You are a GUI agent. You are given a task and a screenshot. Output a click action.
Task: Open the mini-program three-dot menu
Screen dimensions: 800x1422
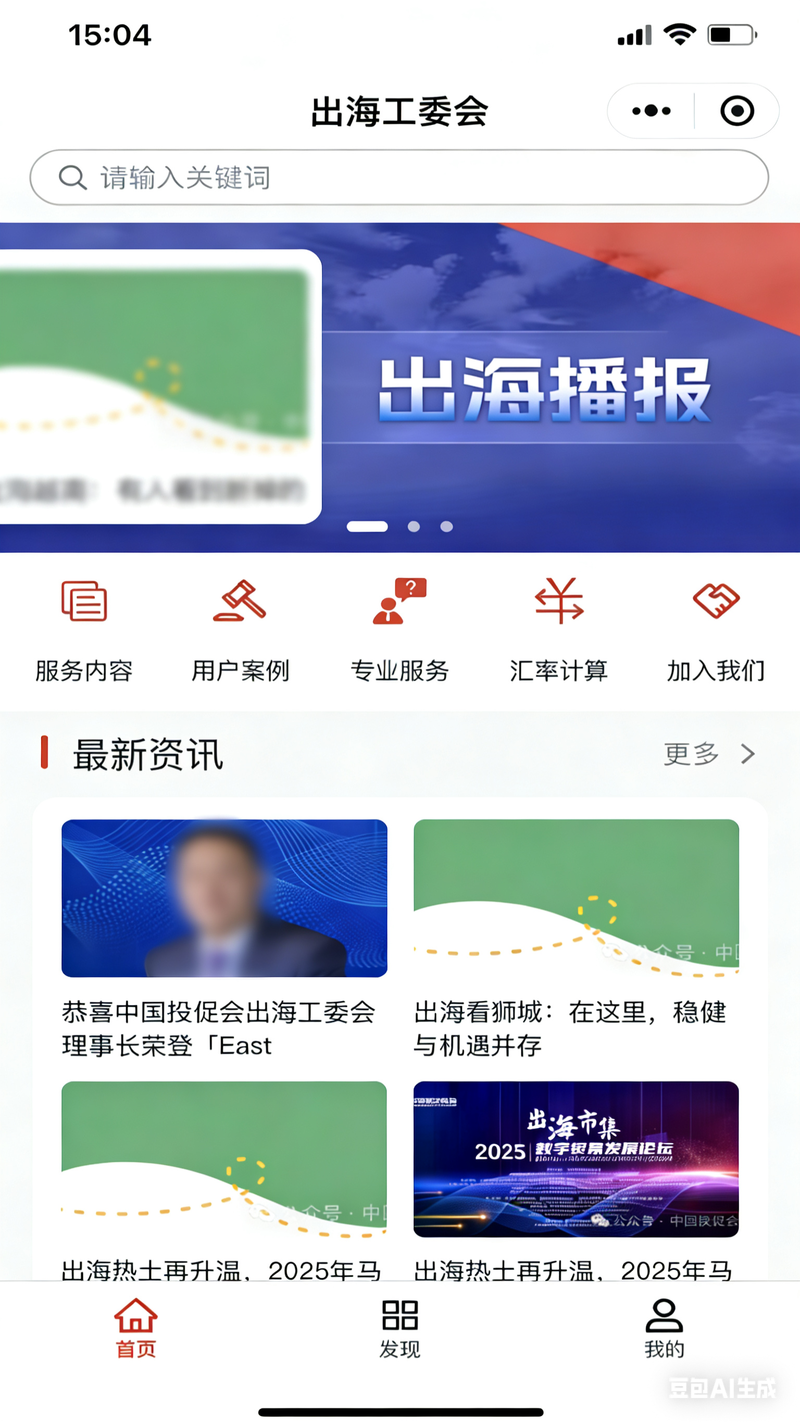[651, 111]
